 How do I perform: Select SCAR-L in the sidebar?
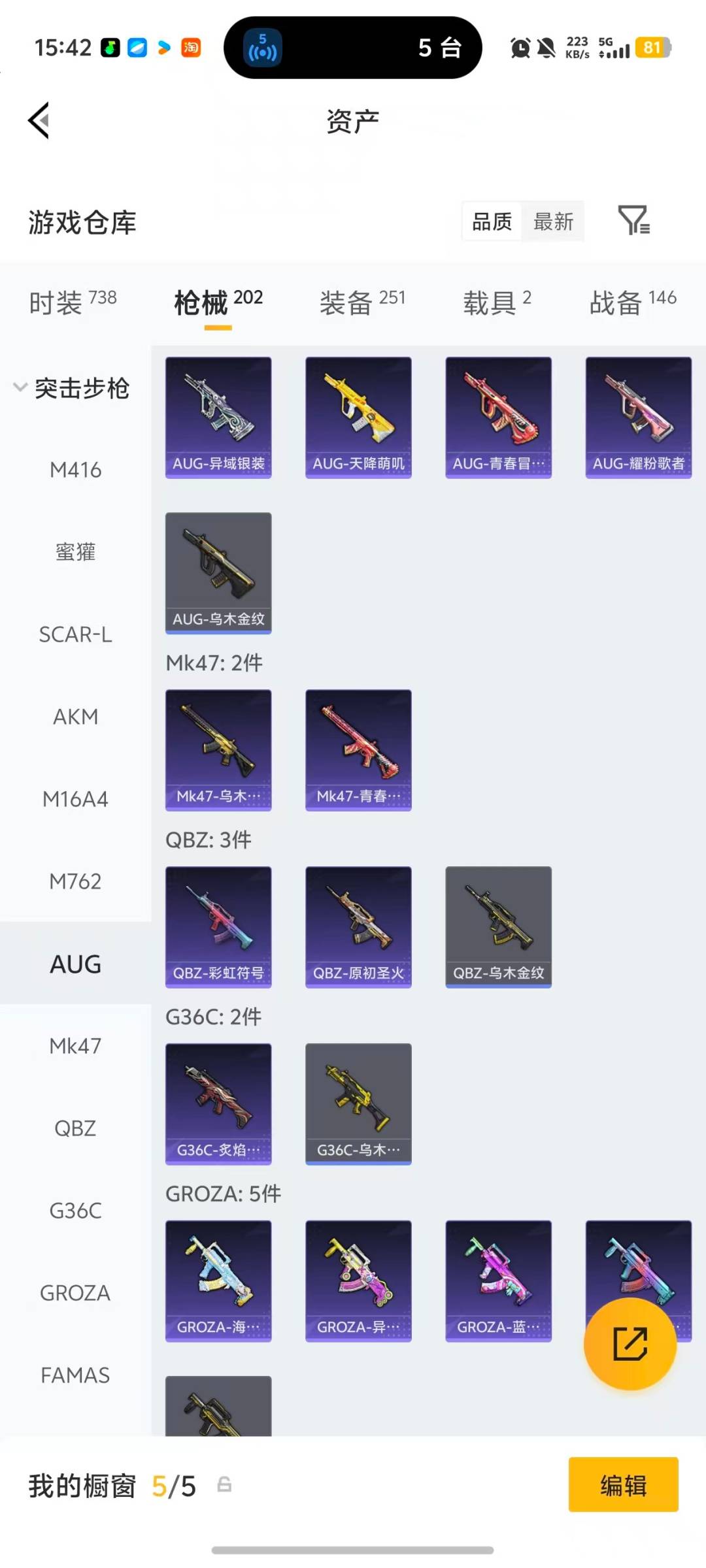[x=76, y=634]
